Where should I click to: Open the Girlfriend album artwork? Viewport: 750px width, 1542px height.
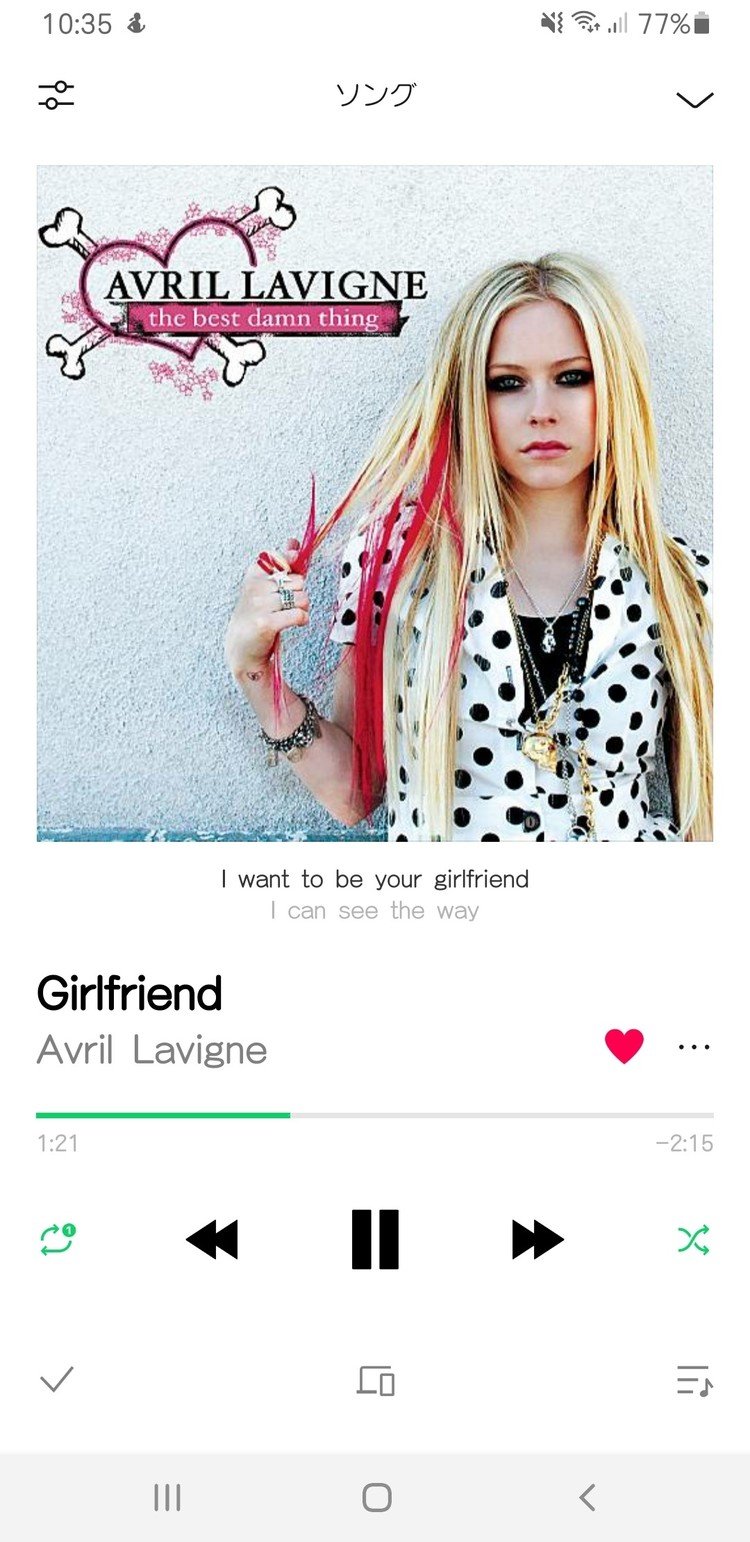(x=375, y=503)
